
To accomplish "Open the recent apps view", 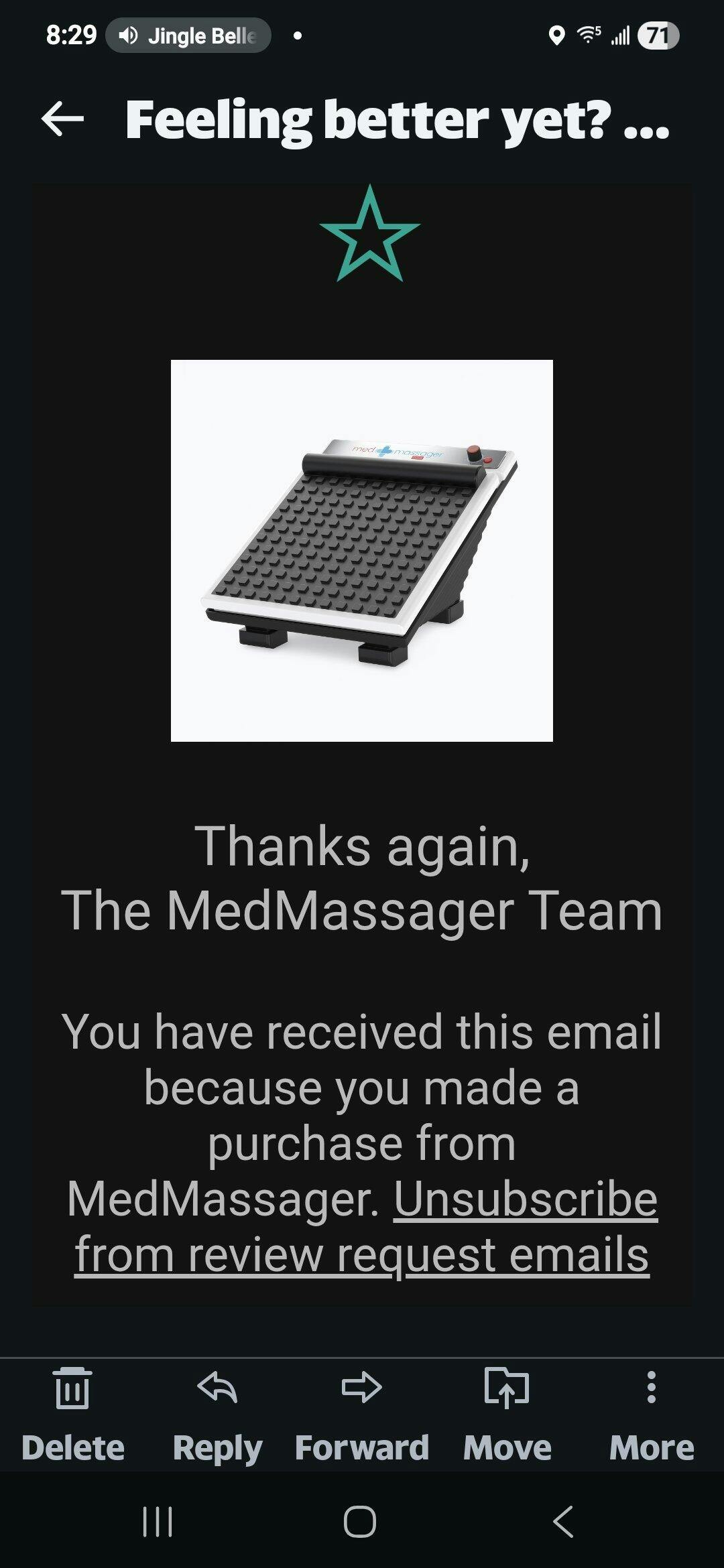I will (158, 1521).
